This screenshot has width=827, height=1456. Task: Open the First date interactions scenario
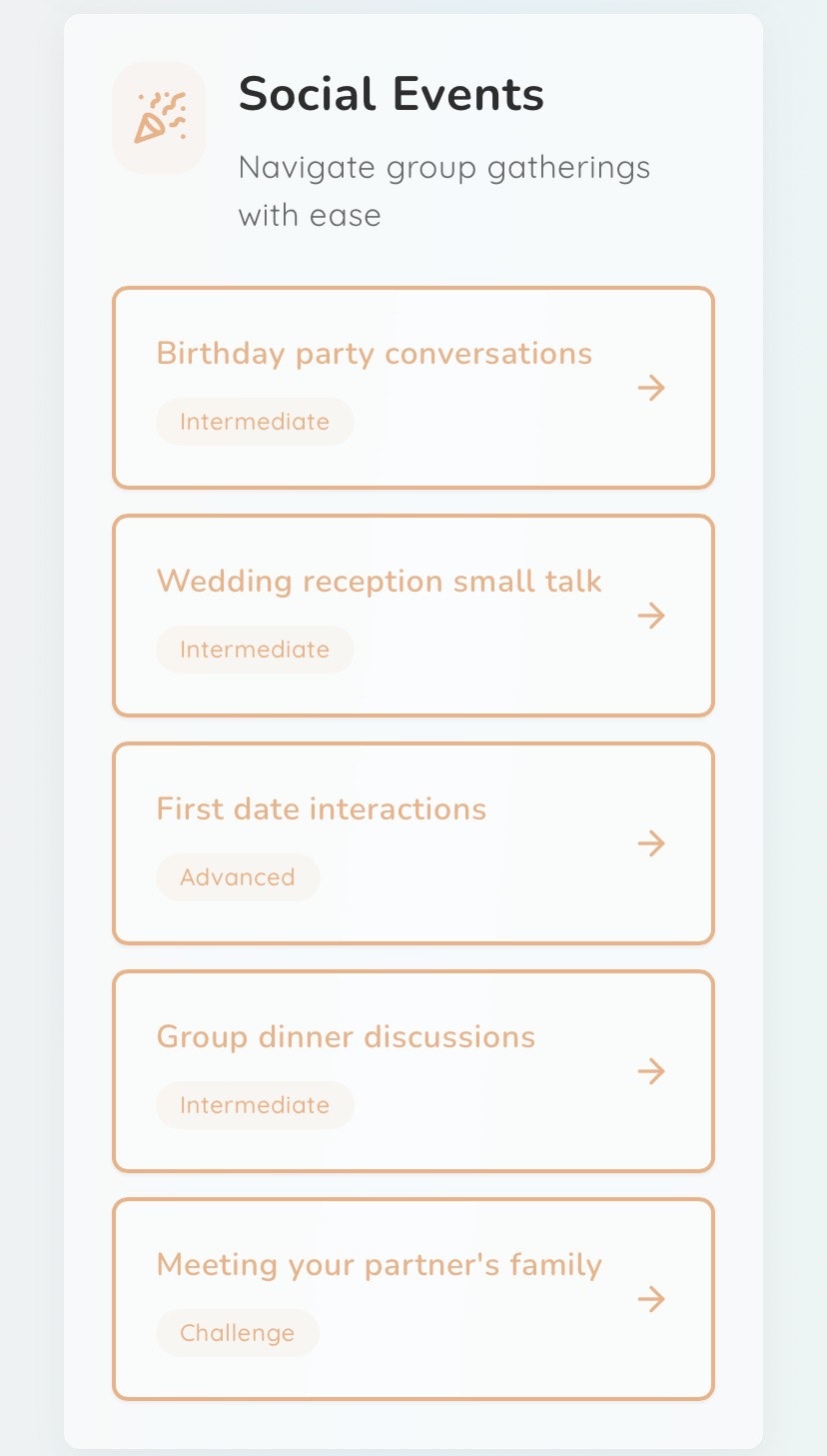413,843
